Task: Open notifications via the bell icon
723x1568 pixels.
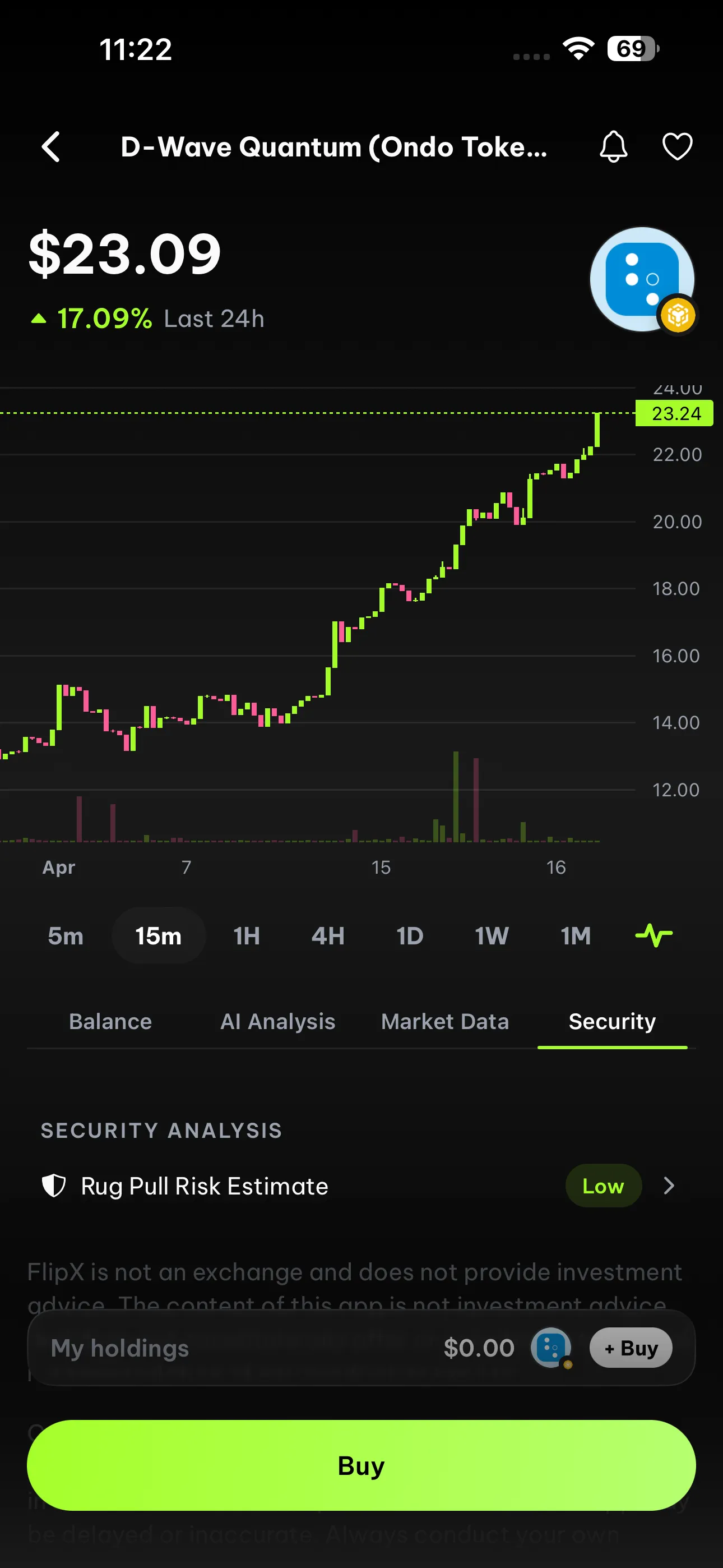Action: click(x=615, y=146)
